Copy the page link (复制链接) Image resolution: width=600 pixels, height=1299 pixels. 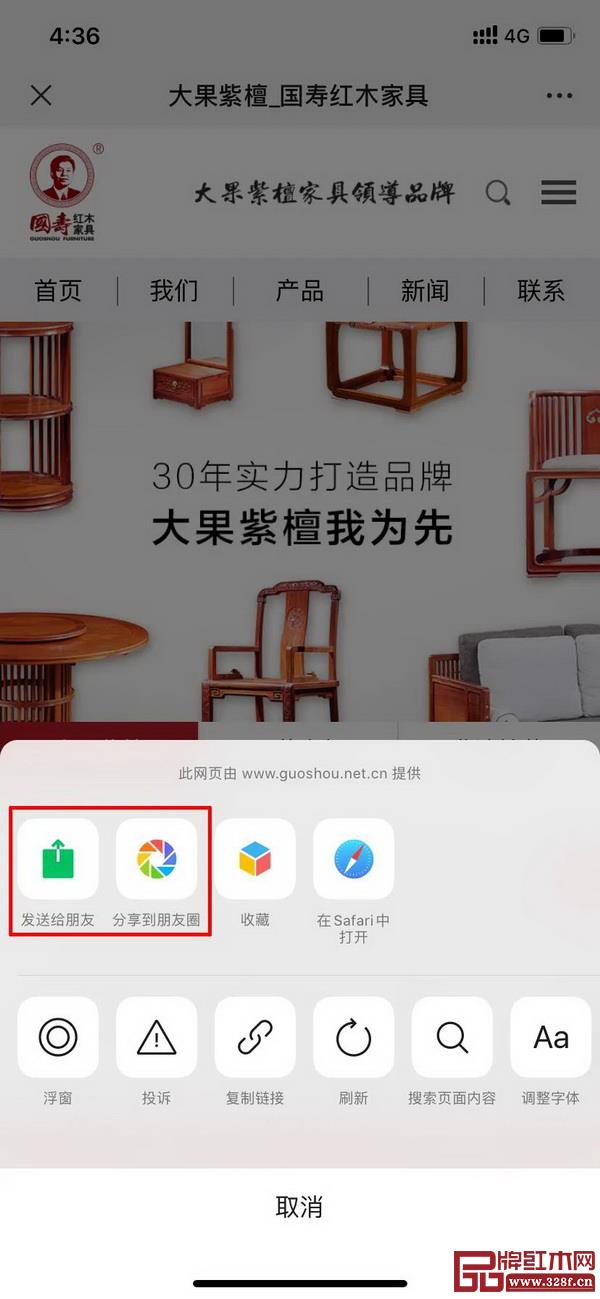point(255,1037)
